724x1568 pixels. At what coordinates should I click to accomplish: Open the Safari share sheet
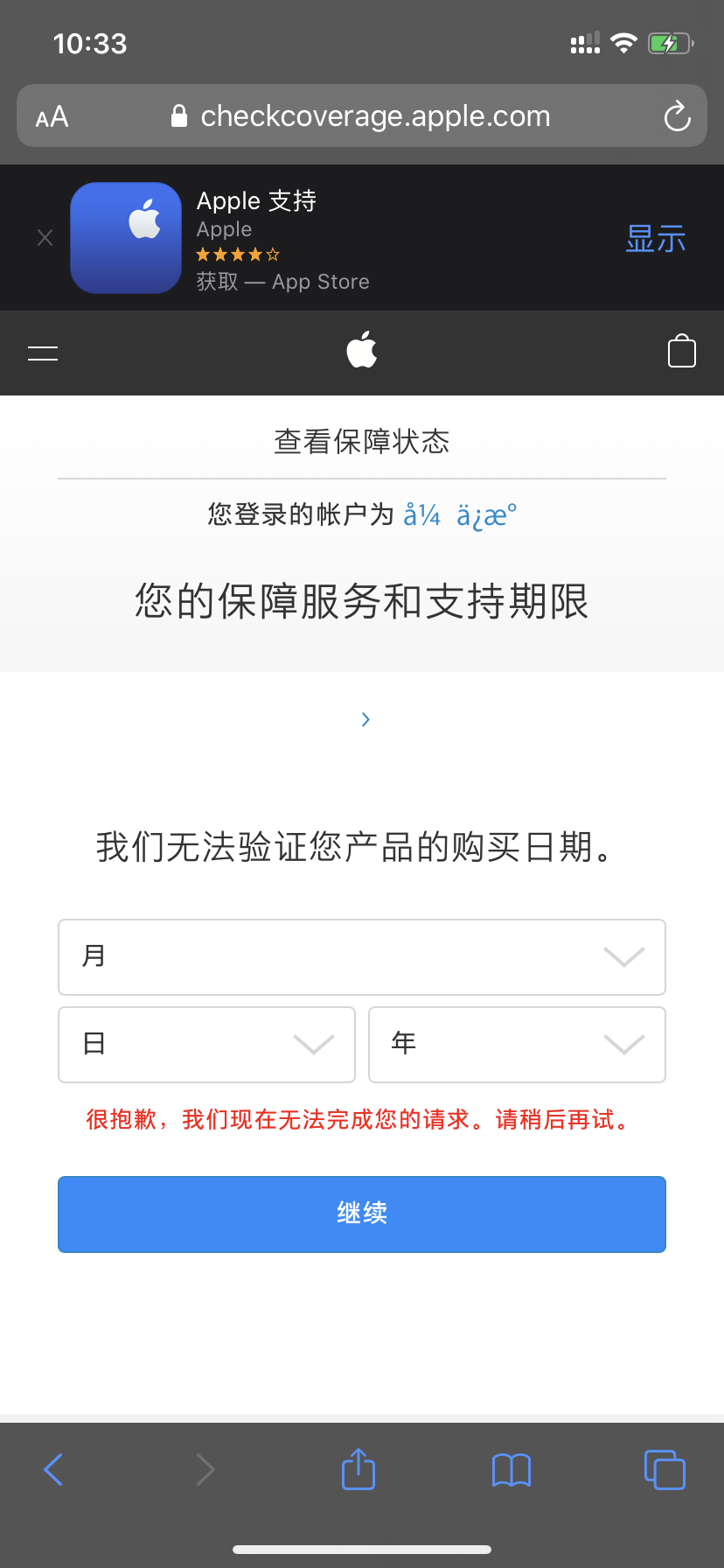coord(359,1469)
